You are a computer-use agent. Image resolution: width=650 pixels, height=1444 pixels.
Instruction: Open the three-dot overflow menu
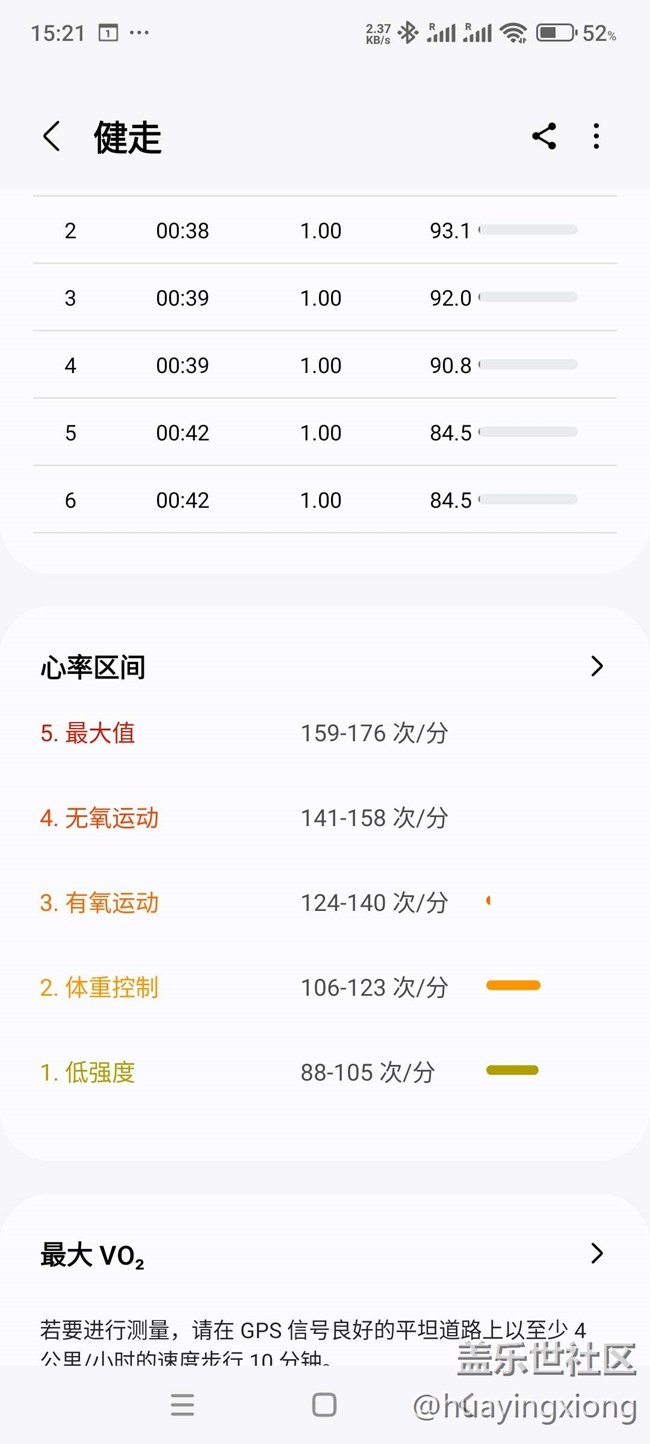tap(596, 137)
